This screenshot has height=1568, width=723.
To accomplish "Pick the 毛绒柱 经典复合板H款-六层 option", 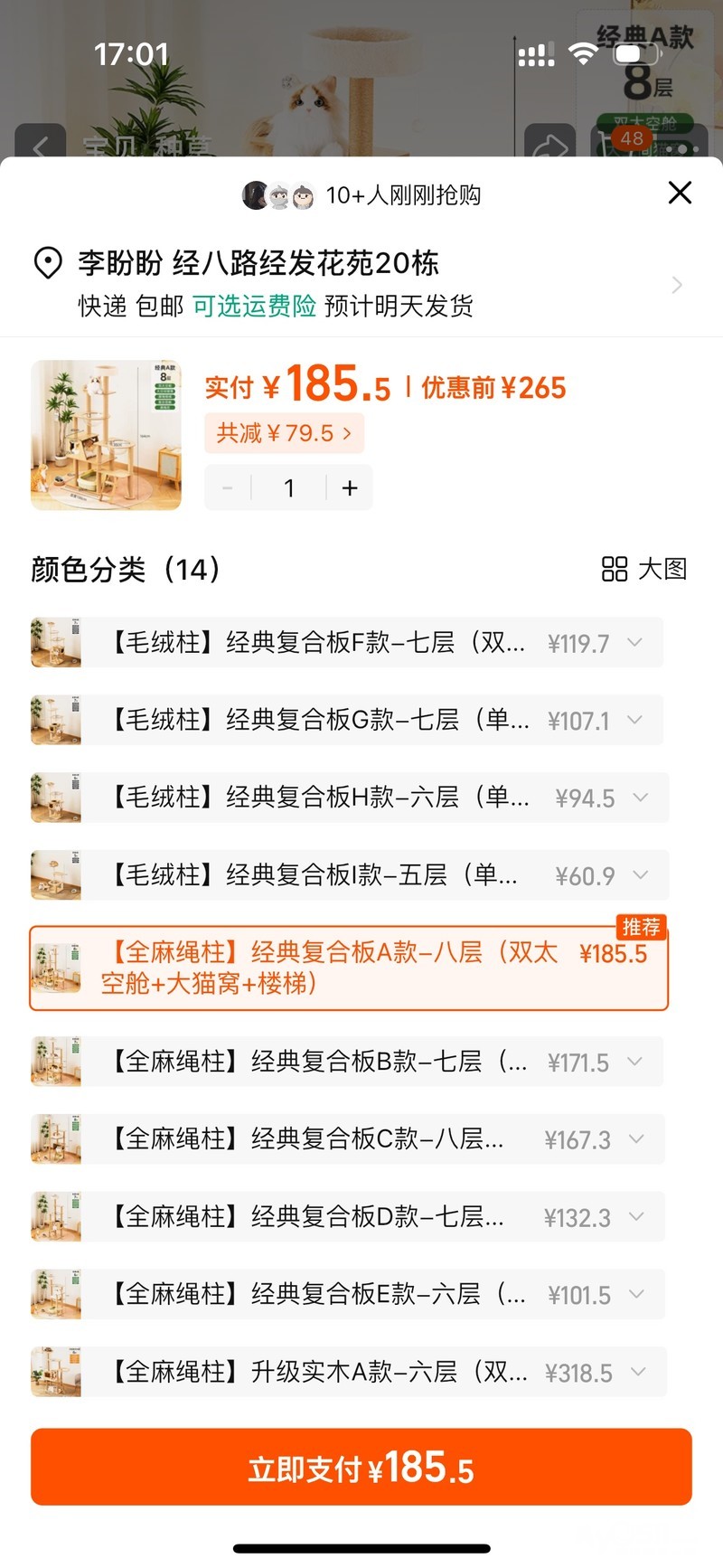I will click(x=316, y=798).
